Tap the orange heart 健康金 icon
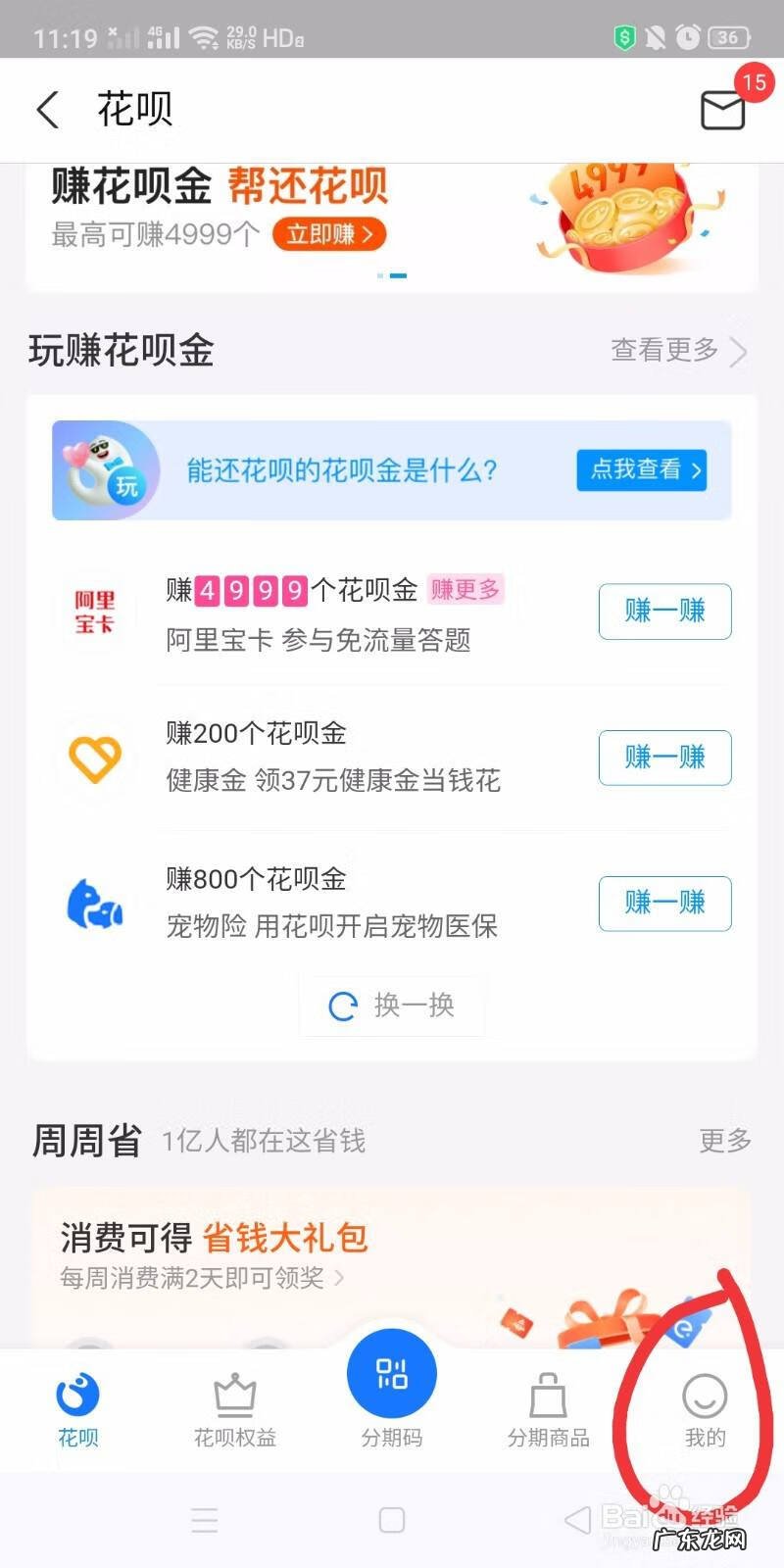This screenshot has height=1568, width=784. tap(94, 758)
